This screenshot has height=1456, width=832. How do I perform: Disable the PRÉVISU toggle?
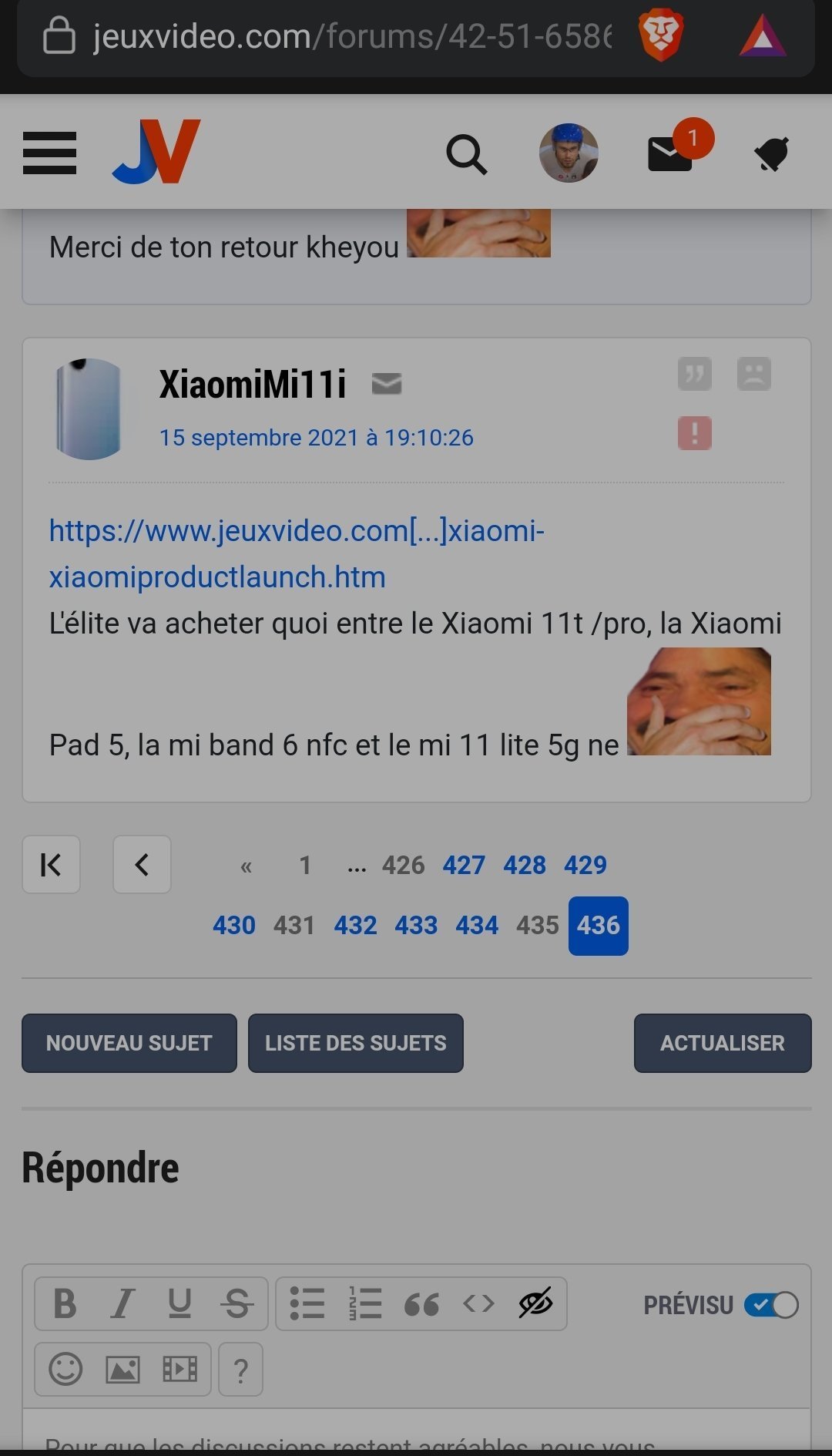point(771,1305)
